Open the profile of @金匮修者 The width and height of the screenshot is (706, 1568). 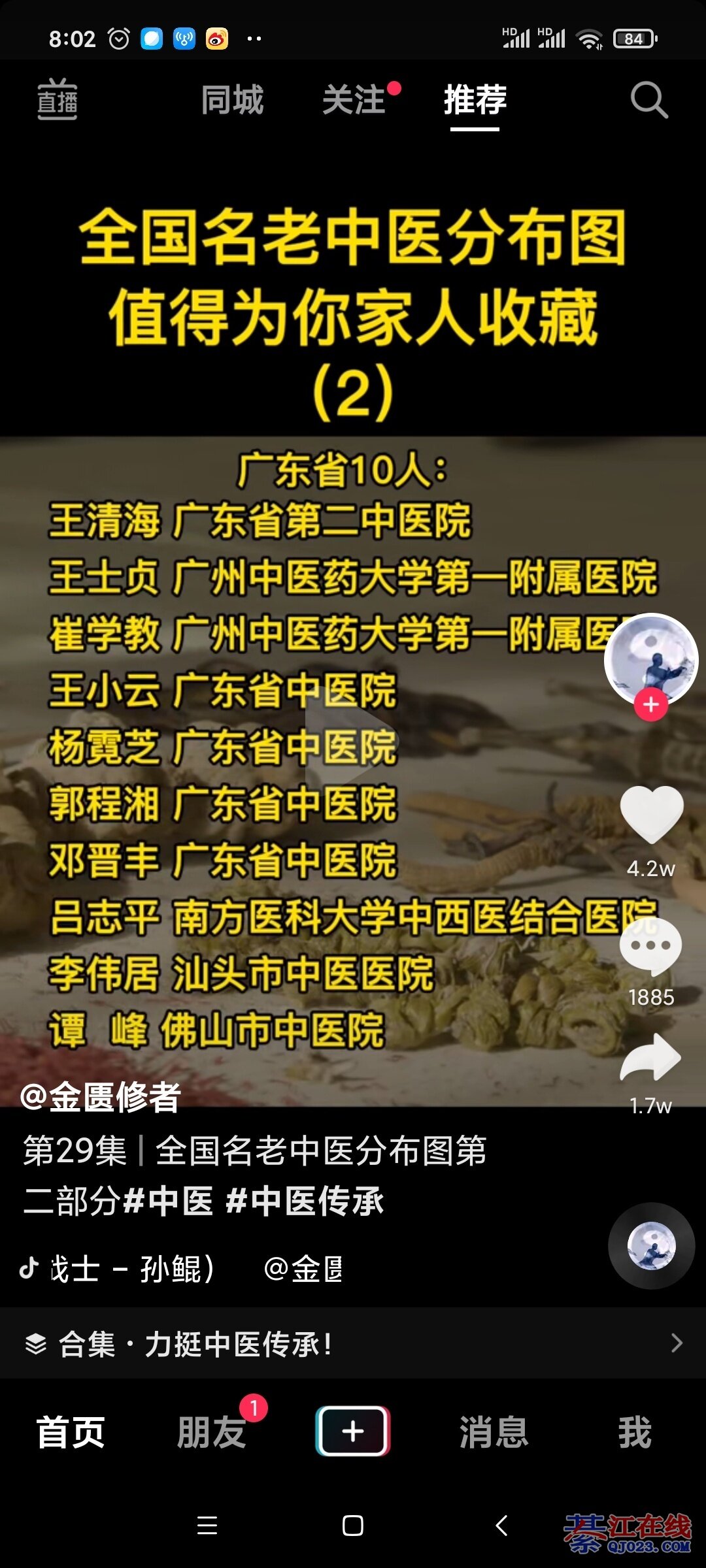click(101, 1097)
